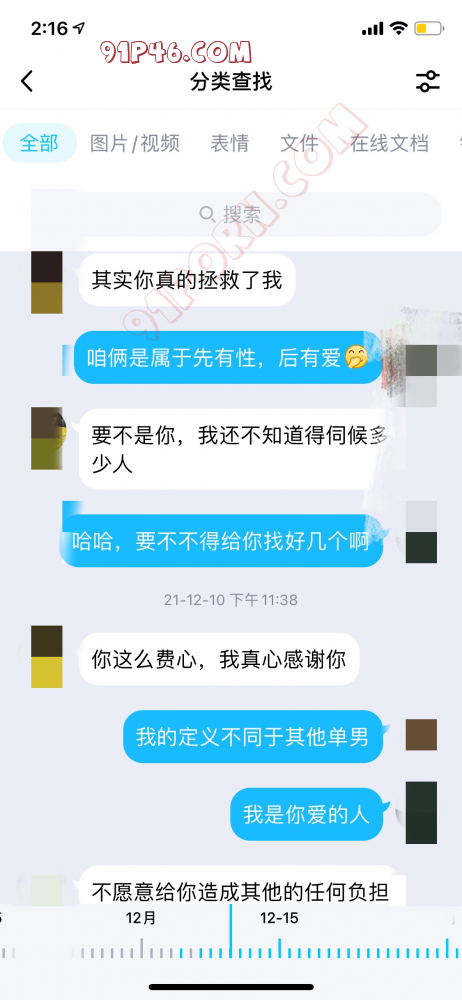Tap the 搜索 search box
Viewport: 462px width, 1000px height.
point(236,214)
